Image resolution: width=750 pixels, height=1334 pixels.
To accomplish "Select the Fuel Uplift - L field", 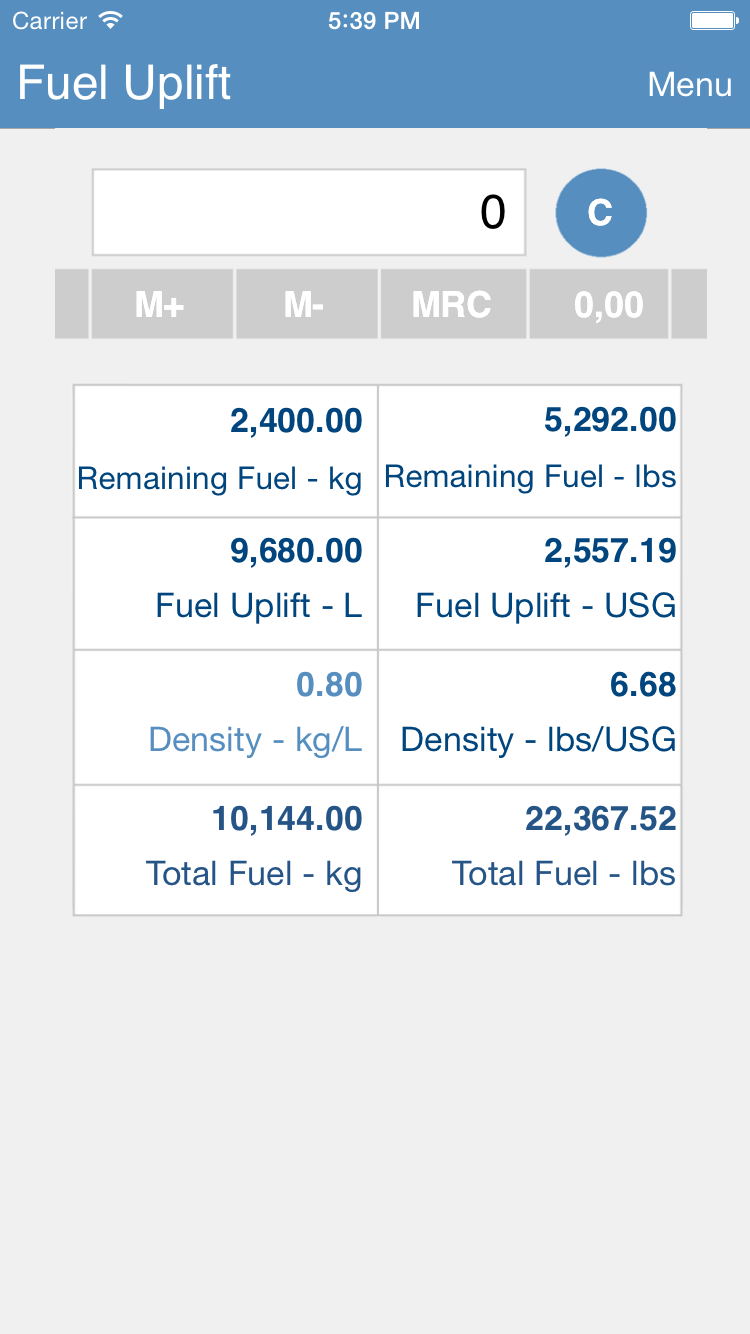I will [x=226, y=583].
